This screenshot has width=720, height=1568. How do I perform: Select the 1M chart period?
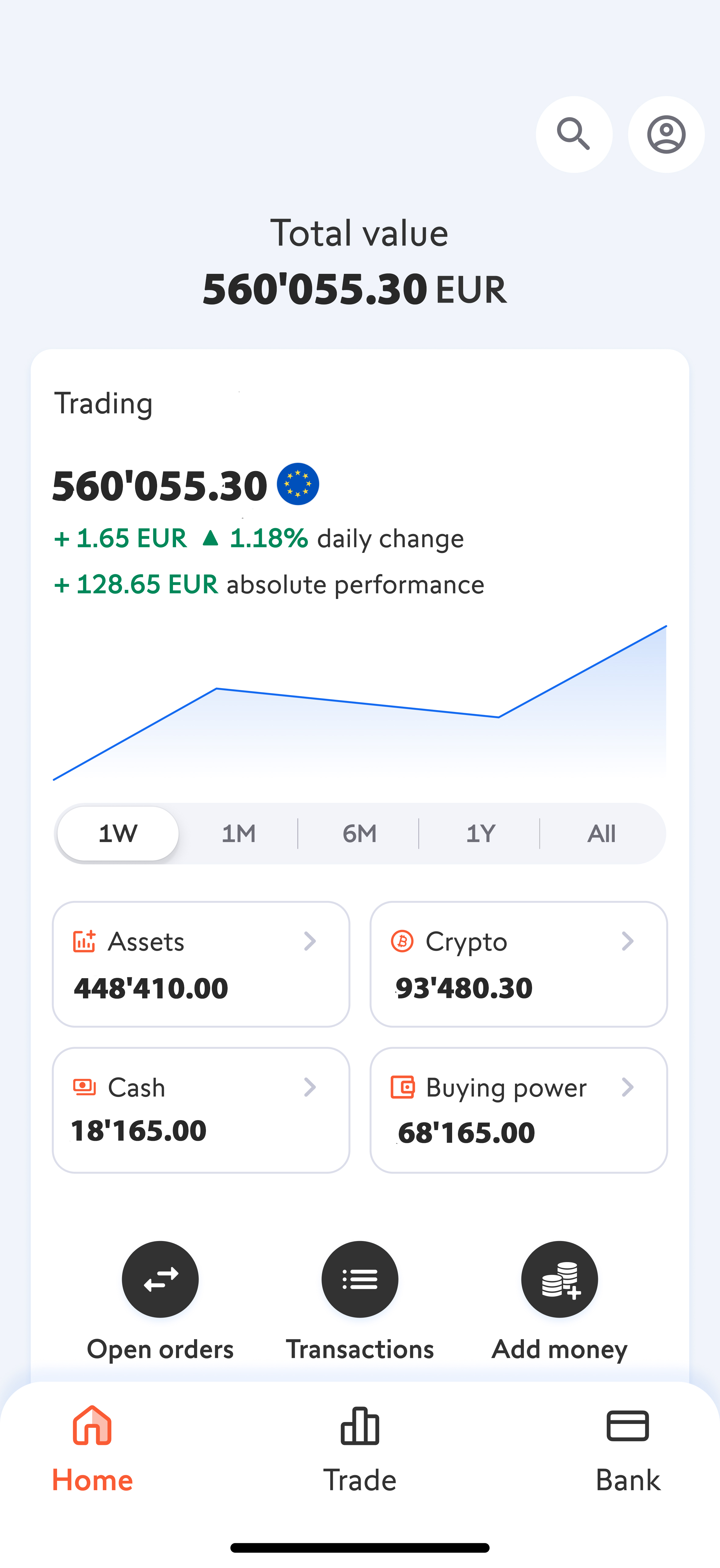[238, 833]
